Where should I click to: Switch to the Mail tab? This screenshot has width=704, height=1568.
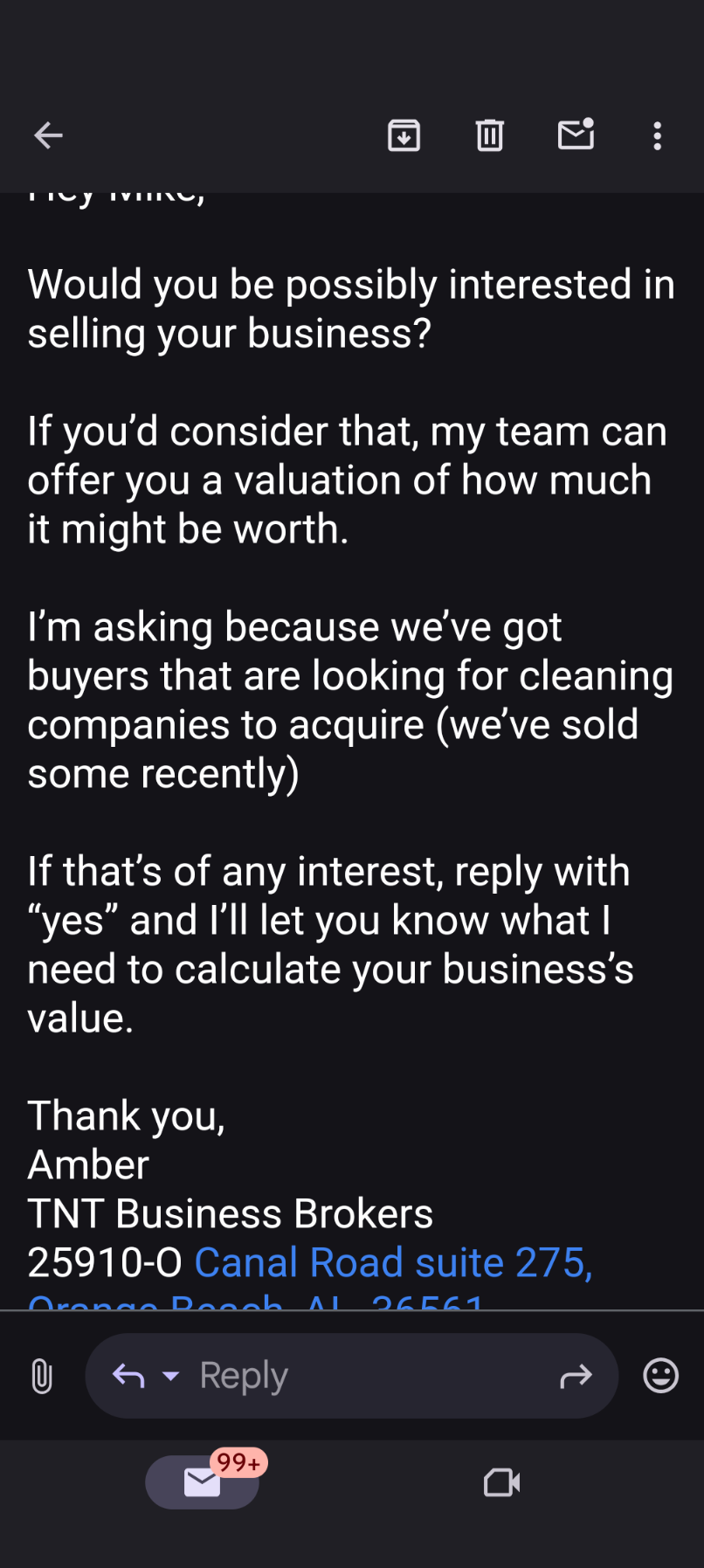[x=203, y=1482]
